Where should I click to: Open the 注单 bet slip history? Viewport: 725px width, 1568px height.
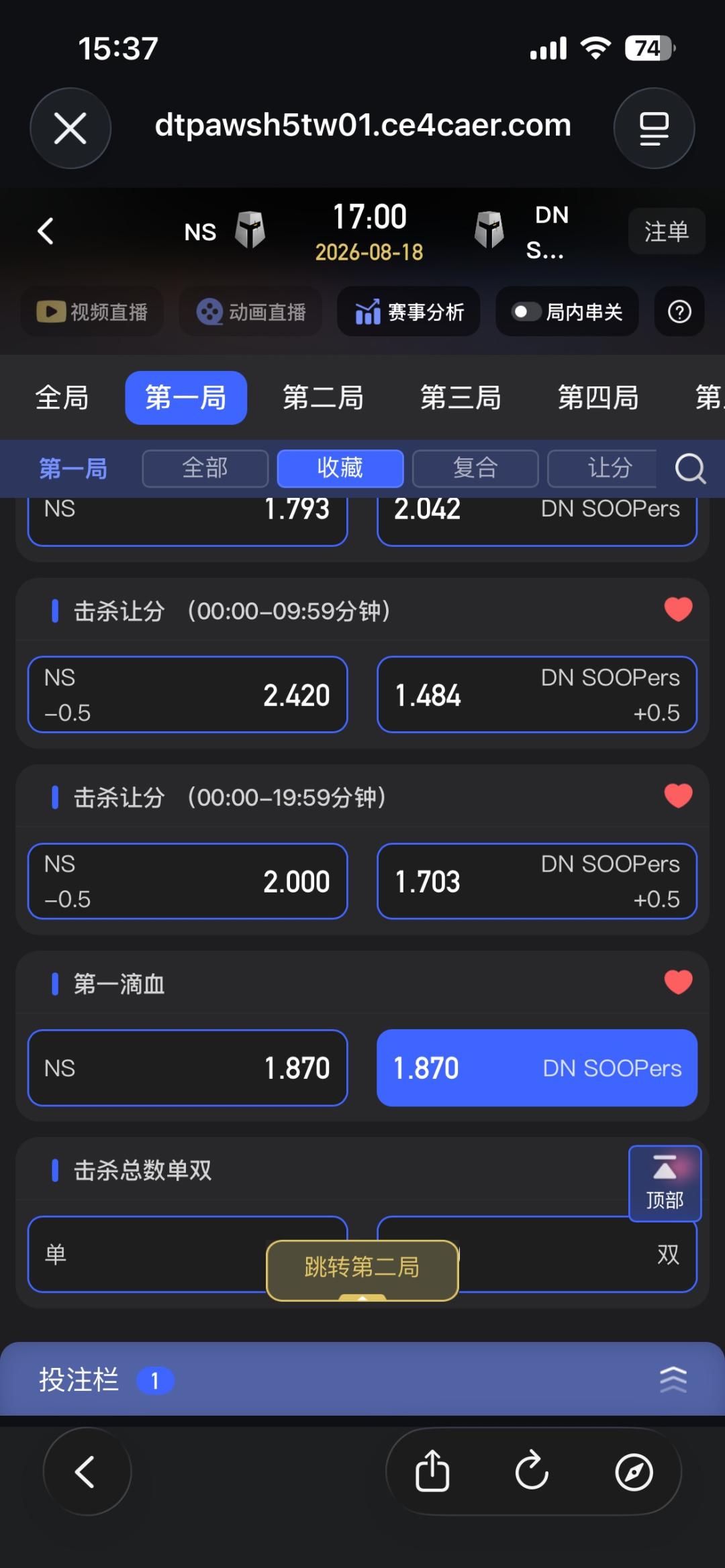click(x=667, y=231)
